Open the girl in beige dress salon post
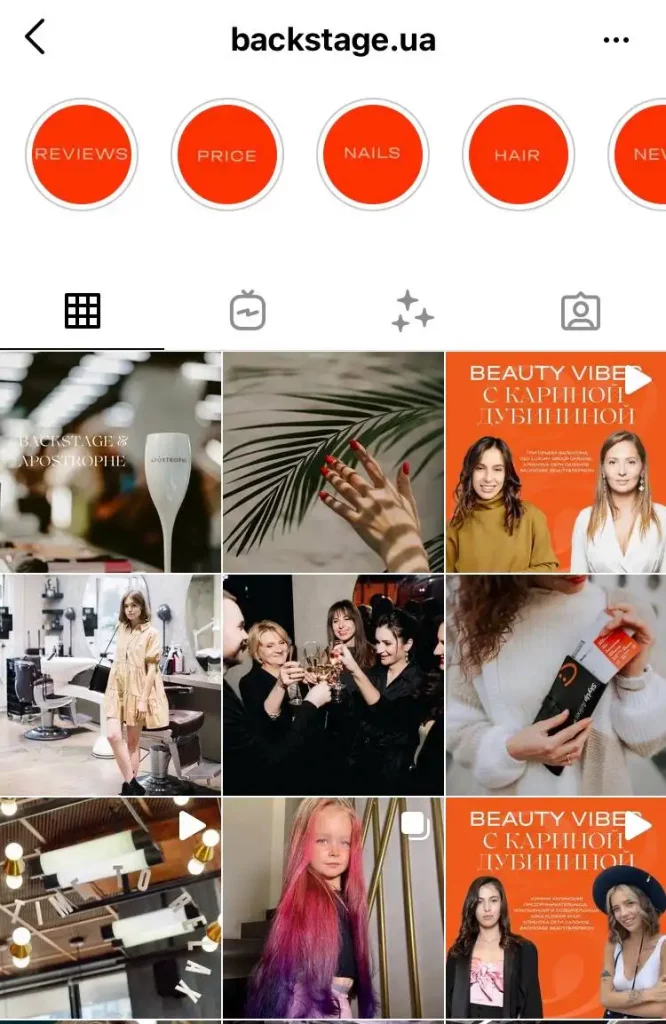Viewport: 666px width, 1024px height. tap(110, 684)
